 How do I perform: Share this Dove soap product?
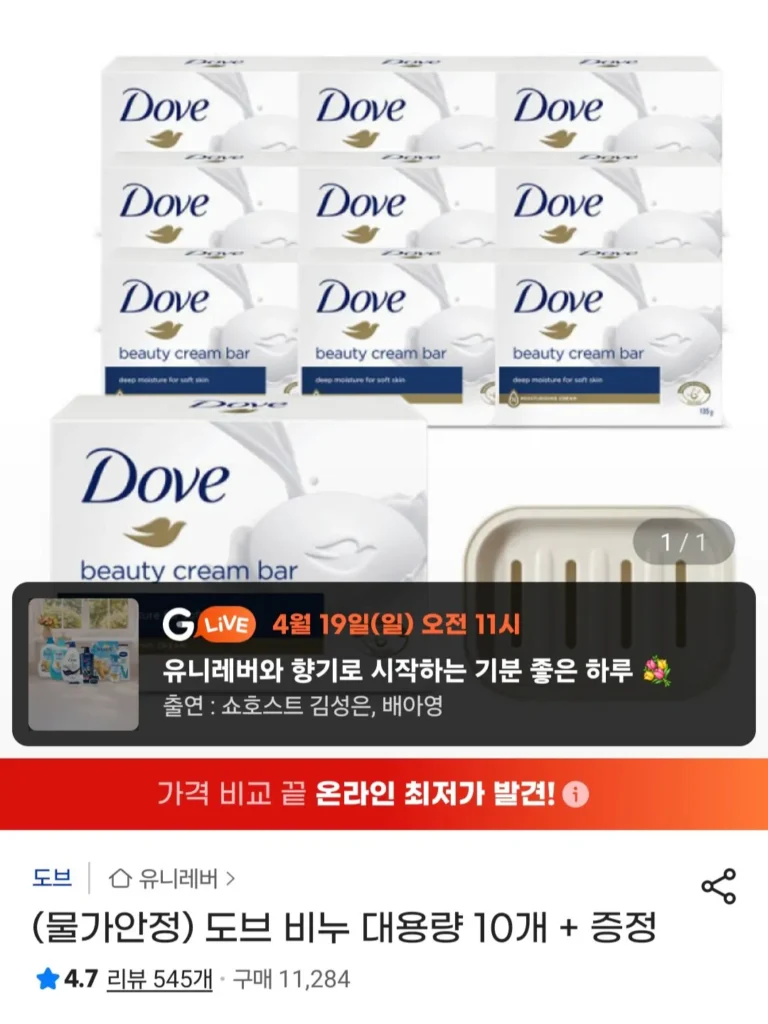[718, 886]
